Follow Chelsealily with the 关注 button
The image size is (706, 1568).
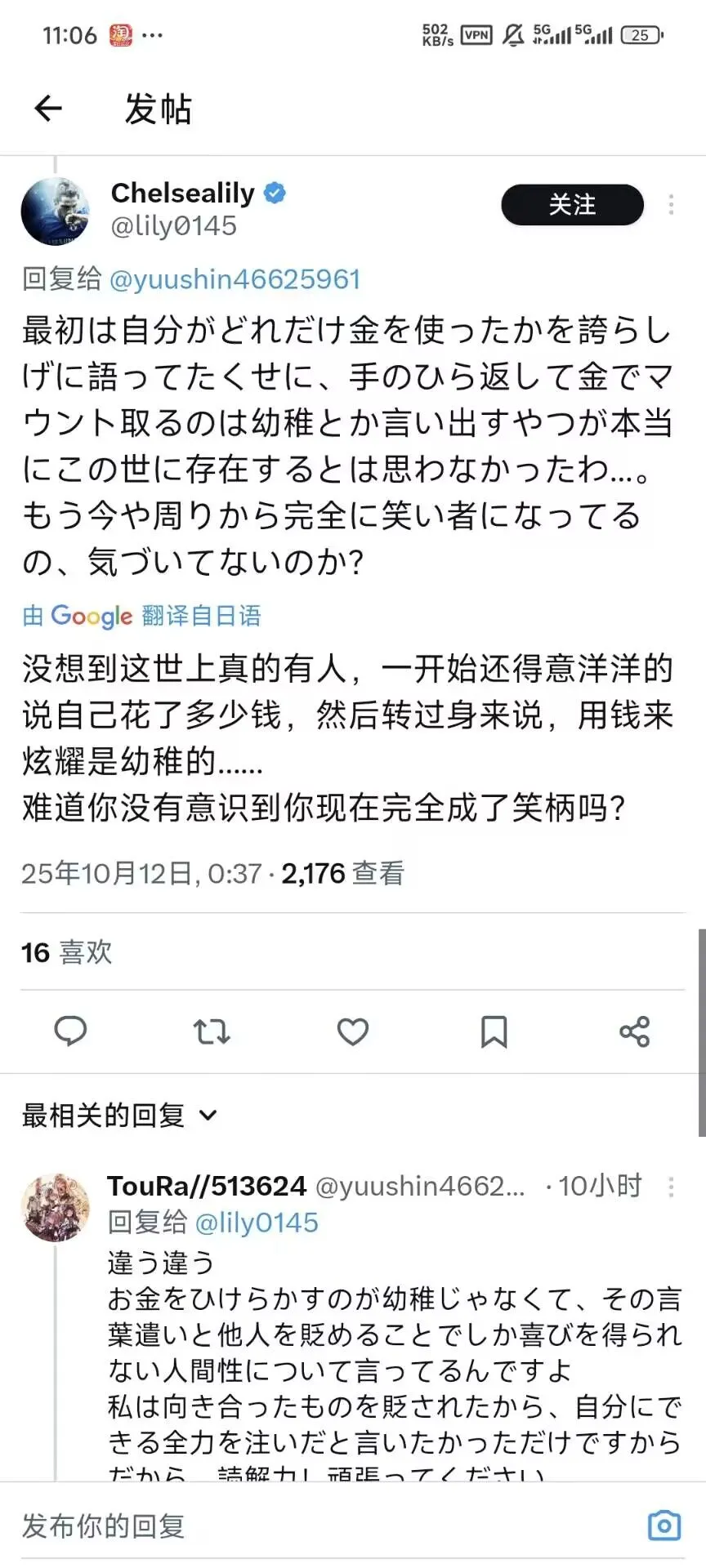click(x=572, y=204)
